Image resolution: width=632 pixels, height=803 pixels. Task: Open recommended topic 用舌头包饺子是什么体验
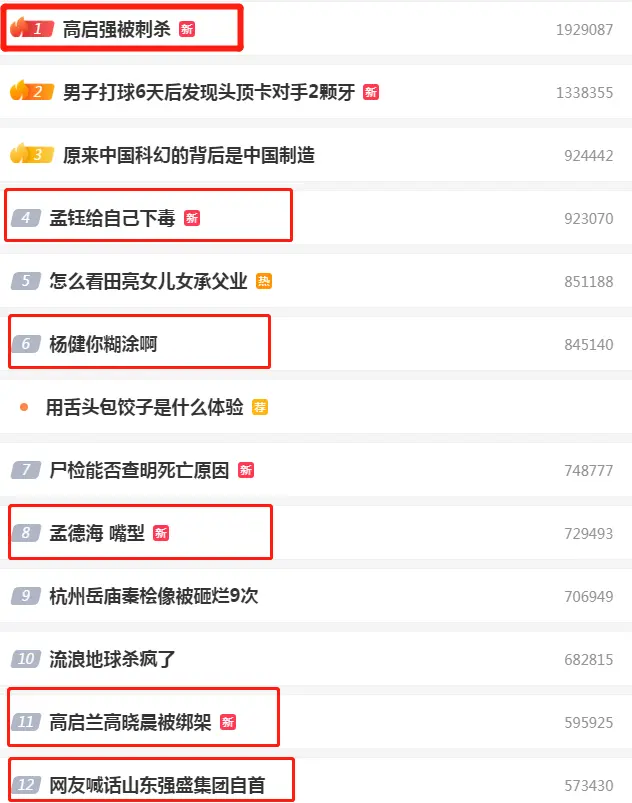(x=145, y=407)
